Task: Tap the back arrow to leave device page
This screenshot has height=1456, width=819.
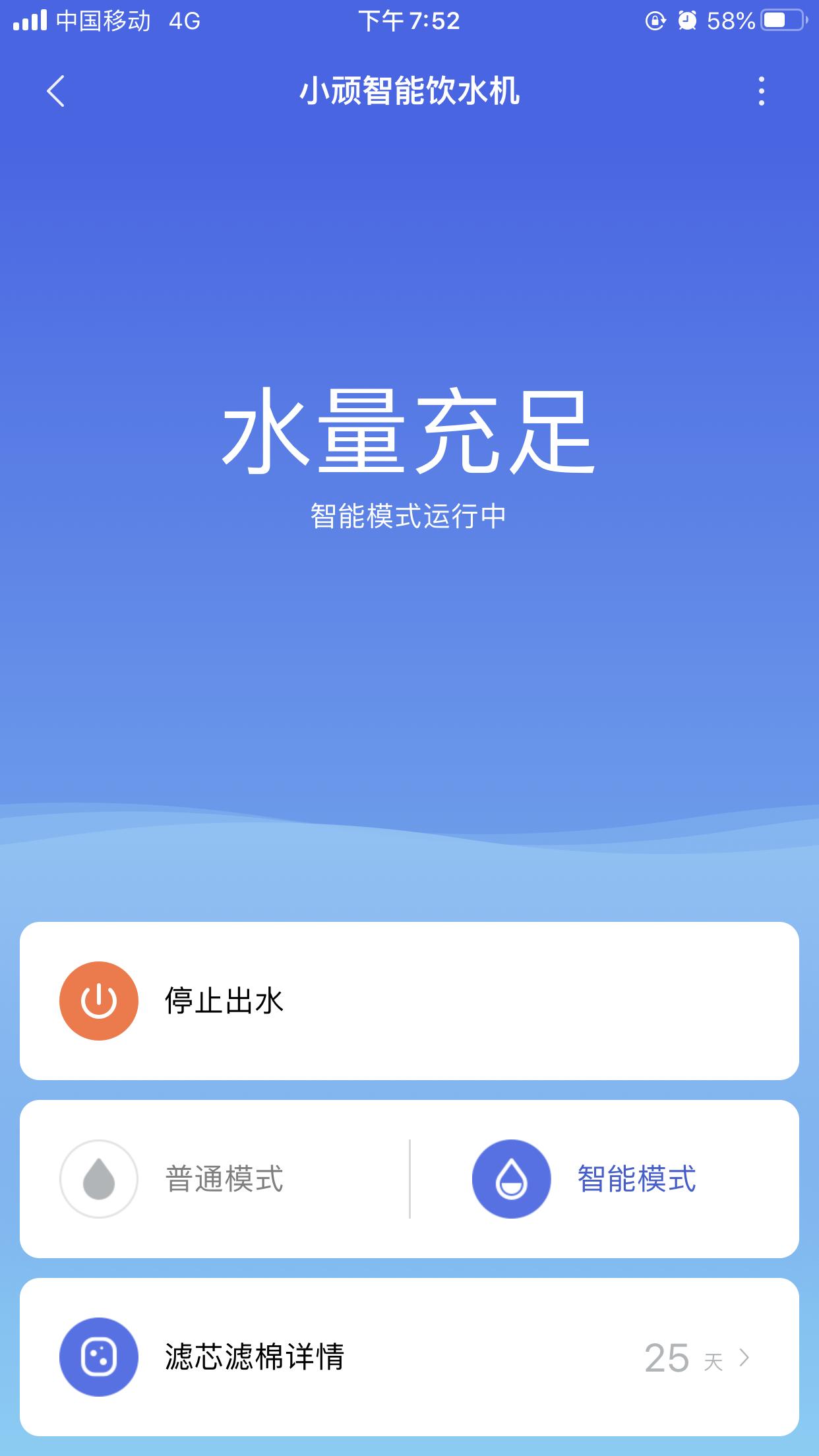Action: coord(55,92)
